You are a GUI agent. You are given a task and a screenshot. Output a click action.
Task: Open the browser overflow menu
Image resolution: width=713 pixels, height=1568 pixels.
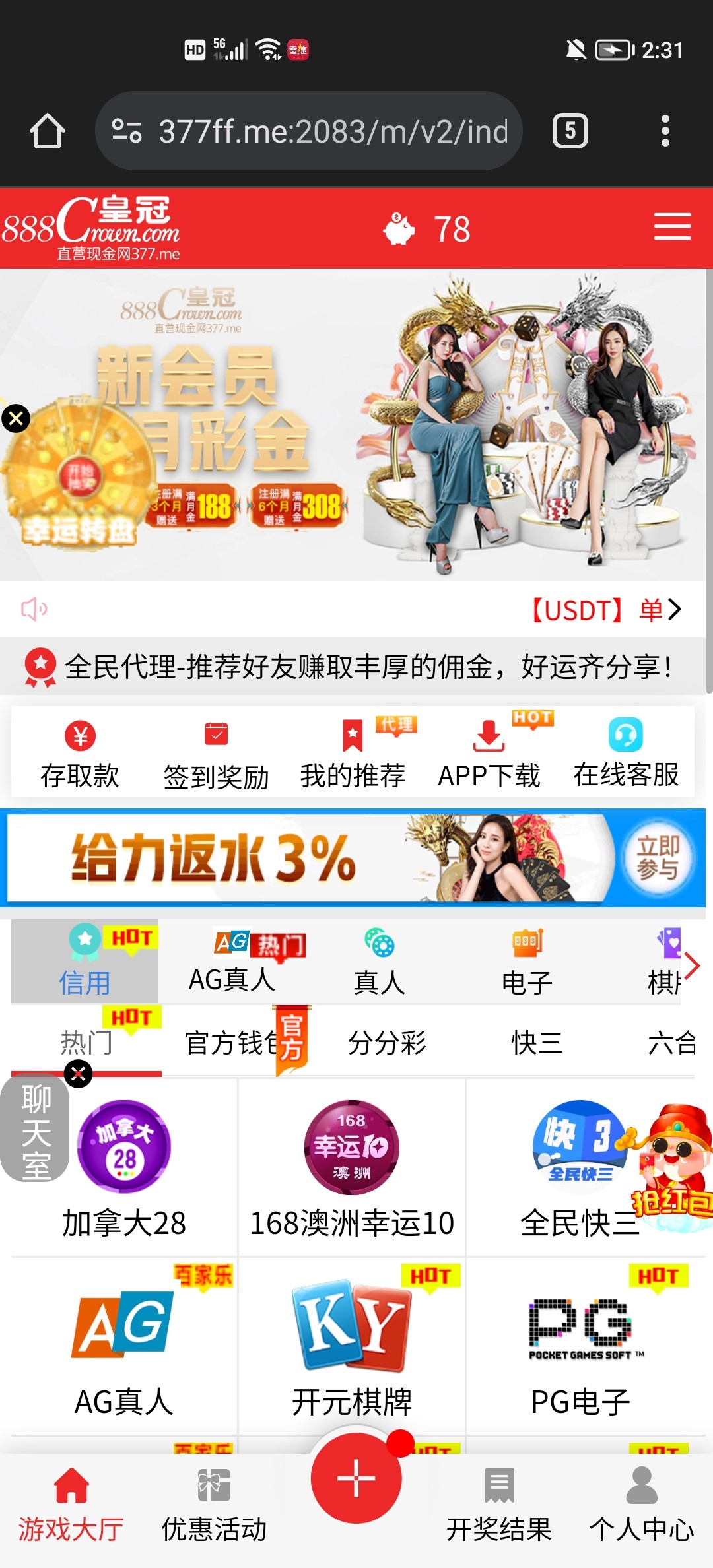(x=665, y=131)
